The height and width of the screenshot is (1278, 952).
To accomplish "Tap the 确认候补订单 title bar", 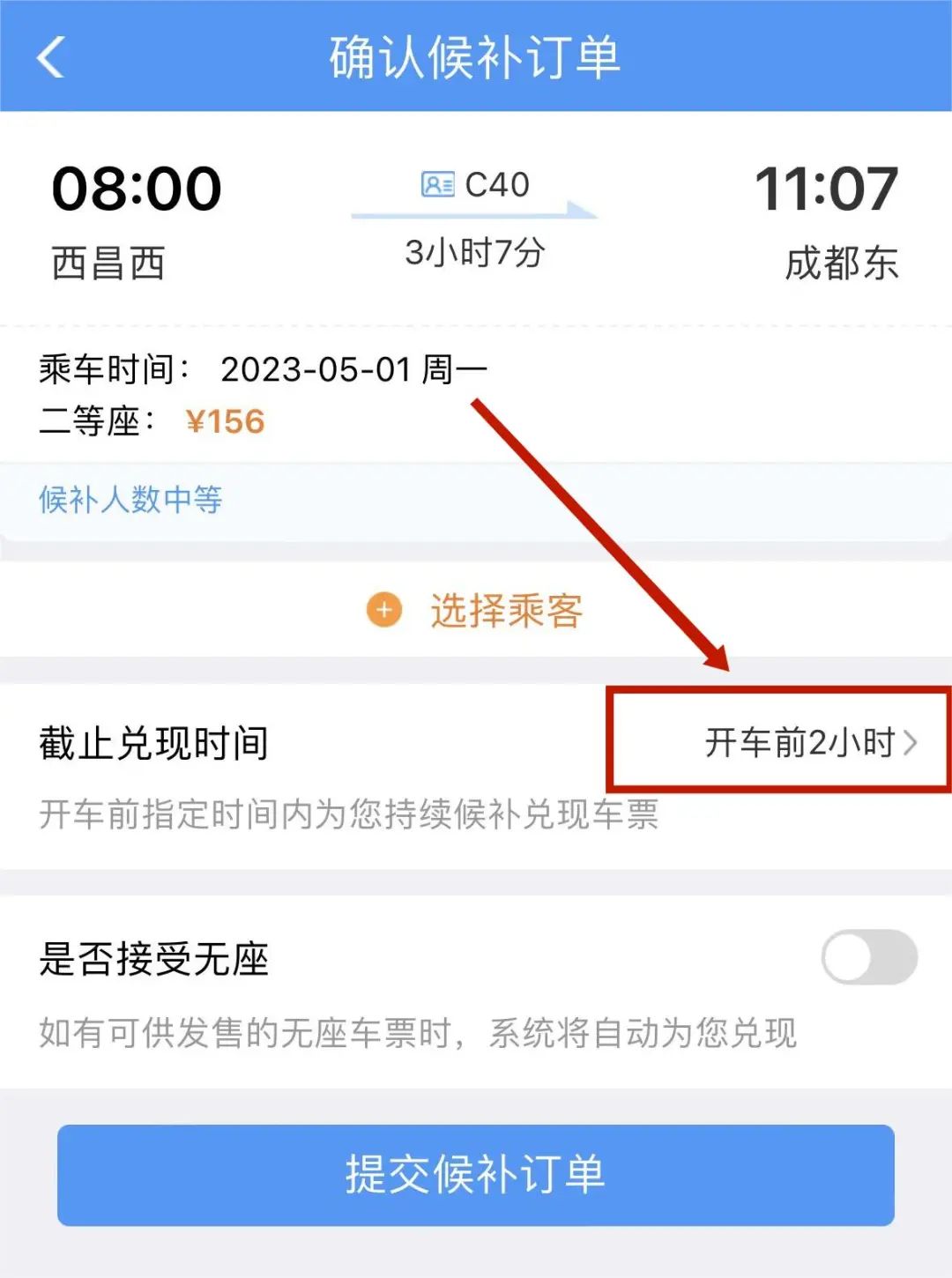I will (x=476, y=58).
